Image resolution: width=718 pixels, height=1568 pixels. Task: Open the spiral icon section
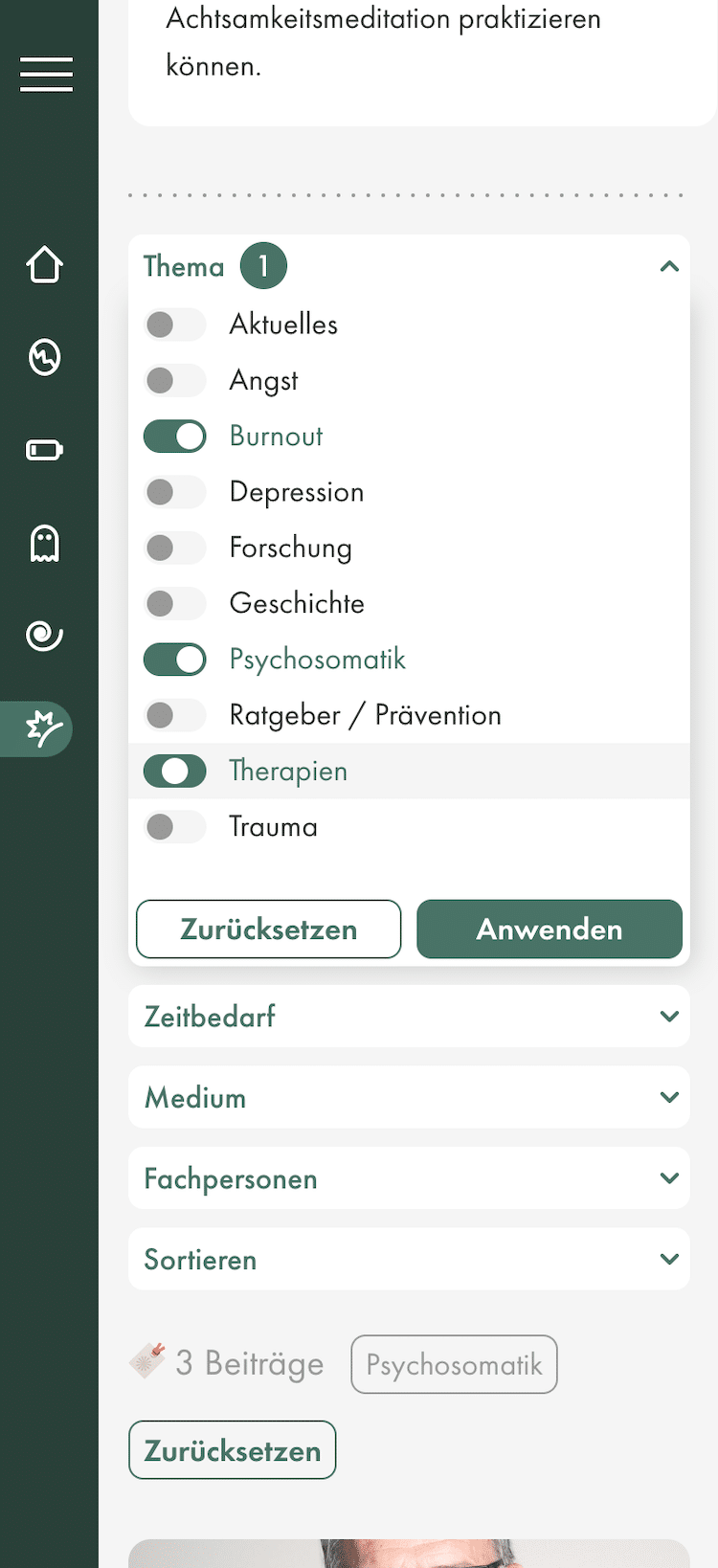pyautogui.click(x=45, y=636)
